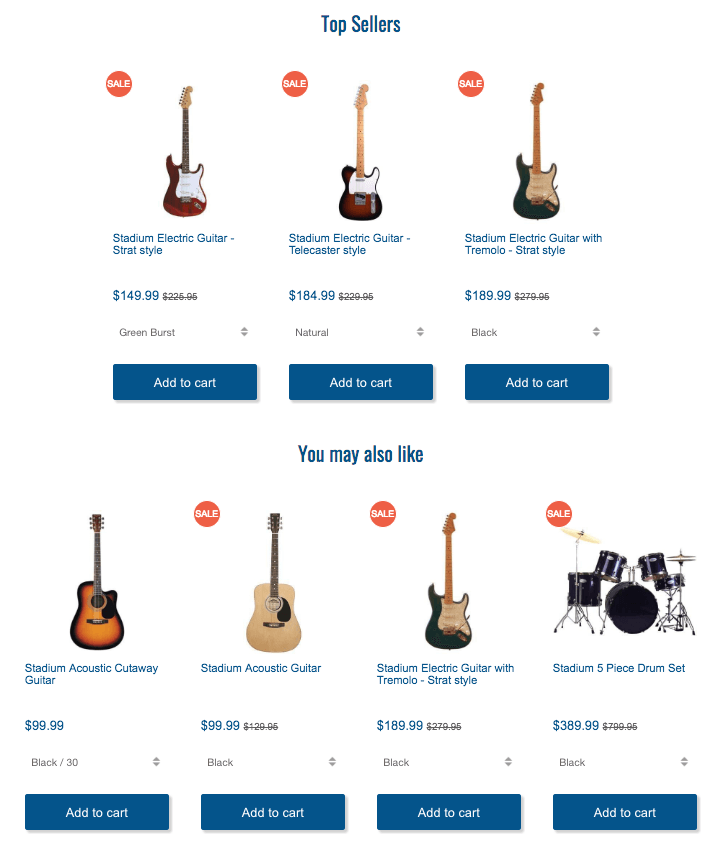Expand the Black / 30 option dropdown
727x855 pixels.
point(97,762)
